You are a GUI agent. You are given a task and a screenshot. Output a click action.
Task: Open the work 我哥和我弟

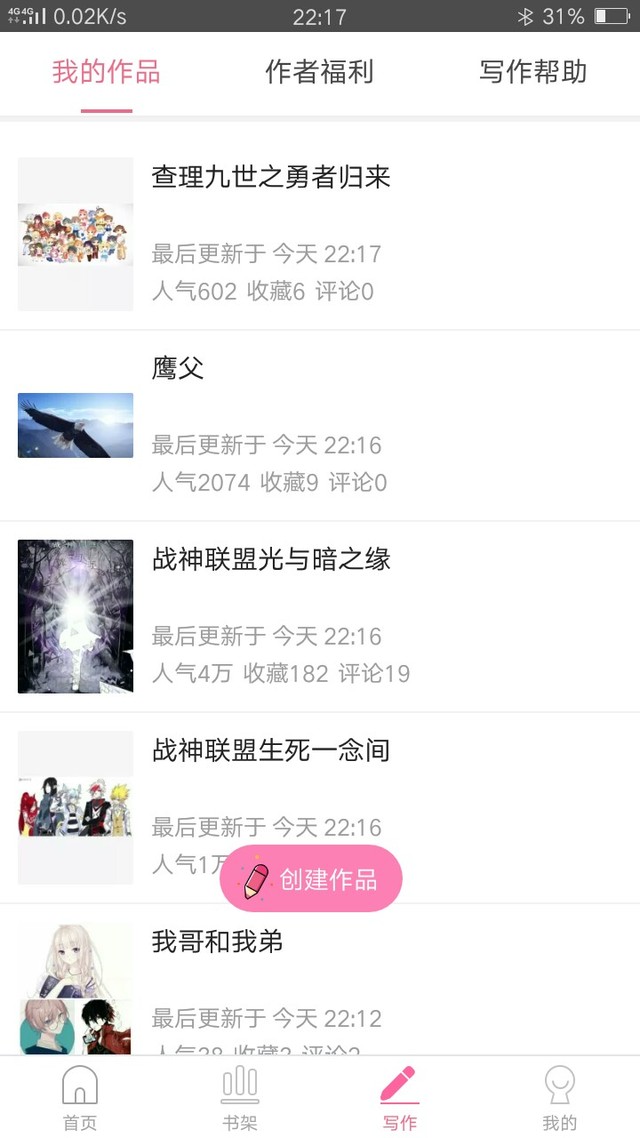[217, 942]
